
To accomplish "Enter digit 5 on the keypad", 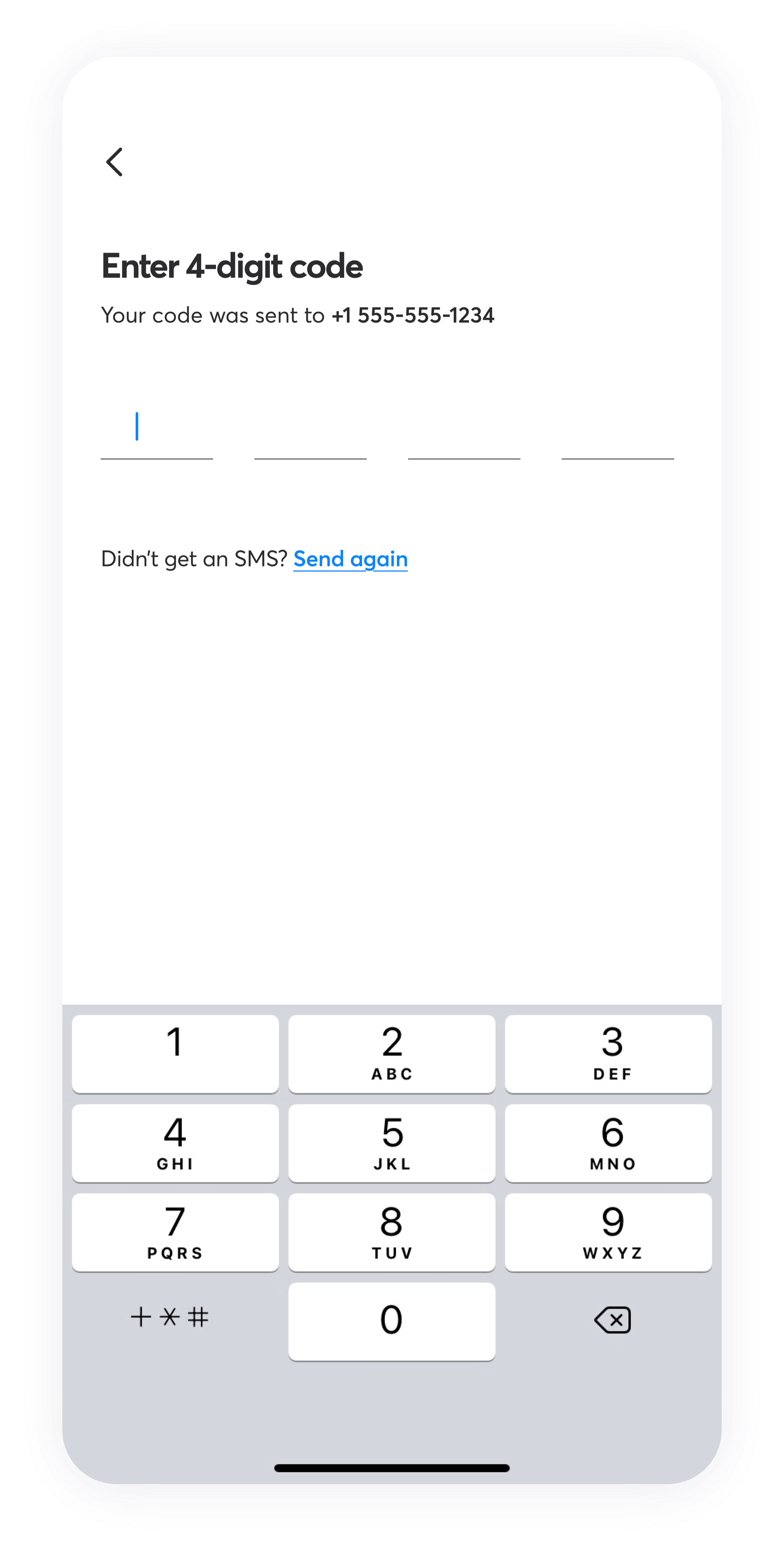I will [391, 1142].
